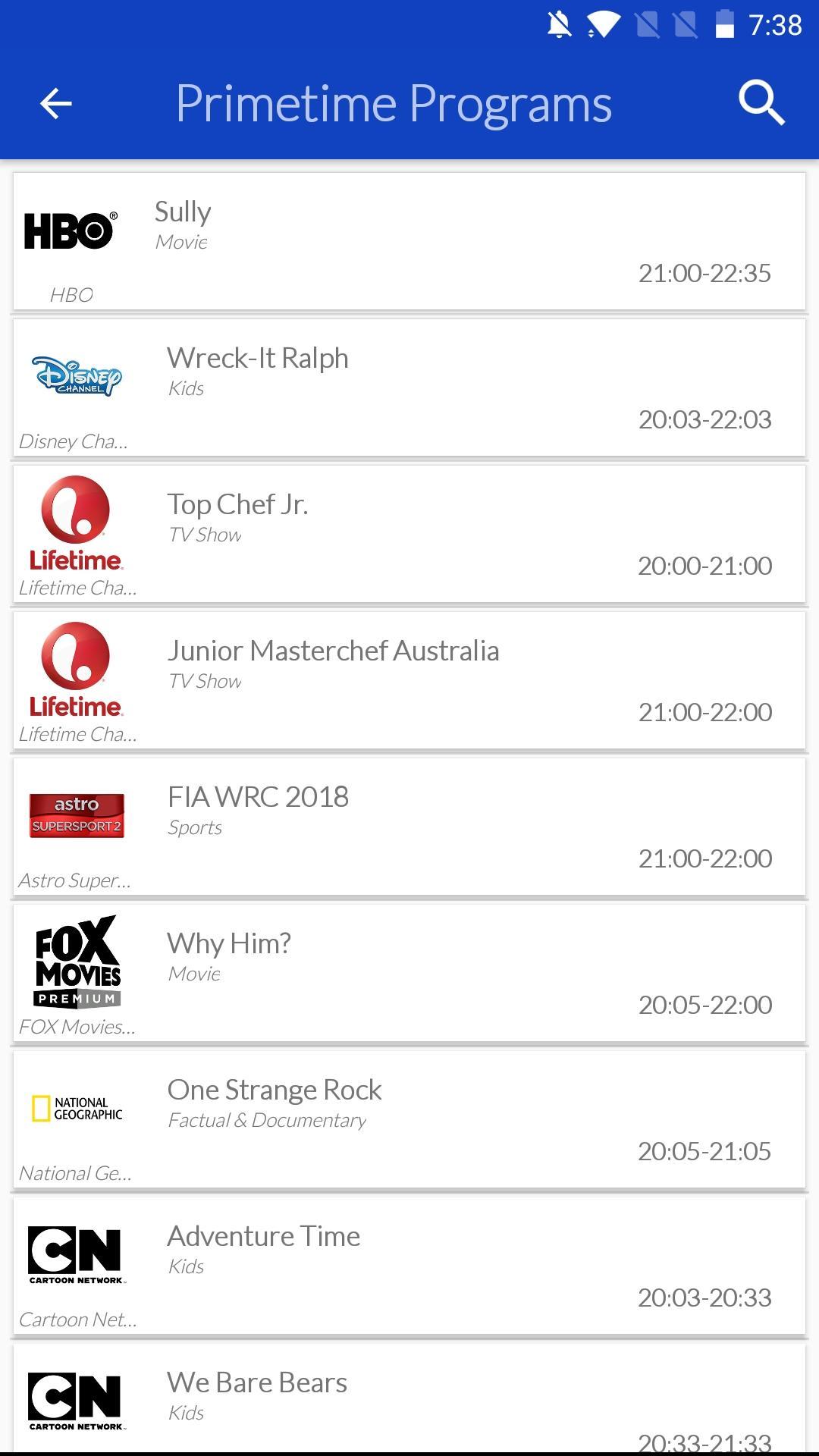The image size is (819, 1456).
Task: Select the Why Him? movie
Action: click(x=409, y=974)
